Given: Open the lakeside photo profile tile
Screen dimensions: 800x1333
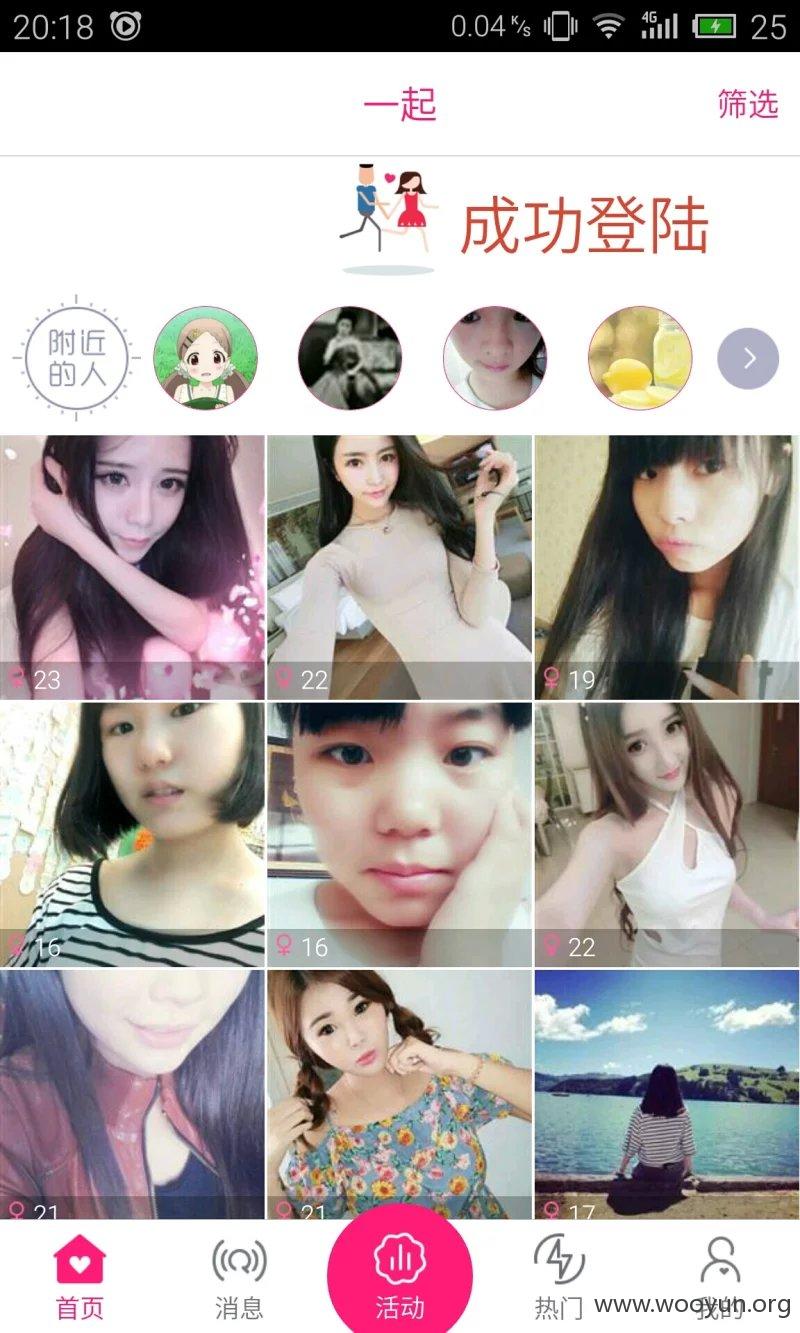Looking at the screenshot, I should [x=667, y=1094].
